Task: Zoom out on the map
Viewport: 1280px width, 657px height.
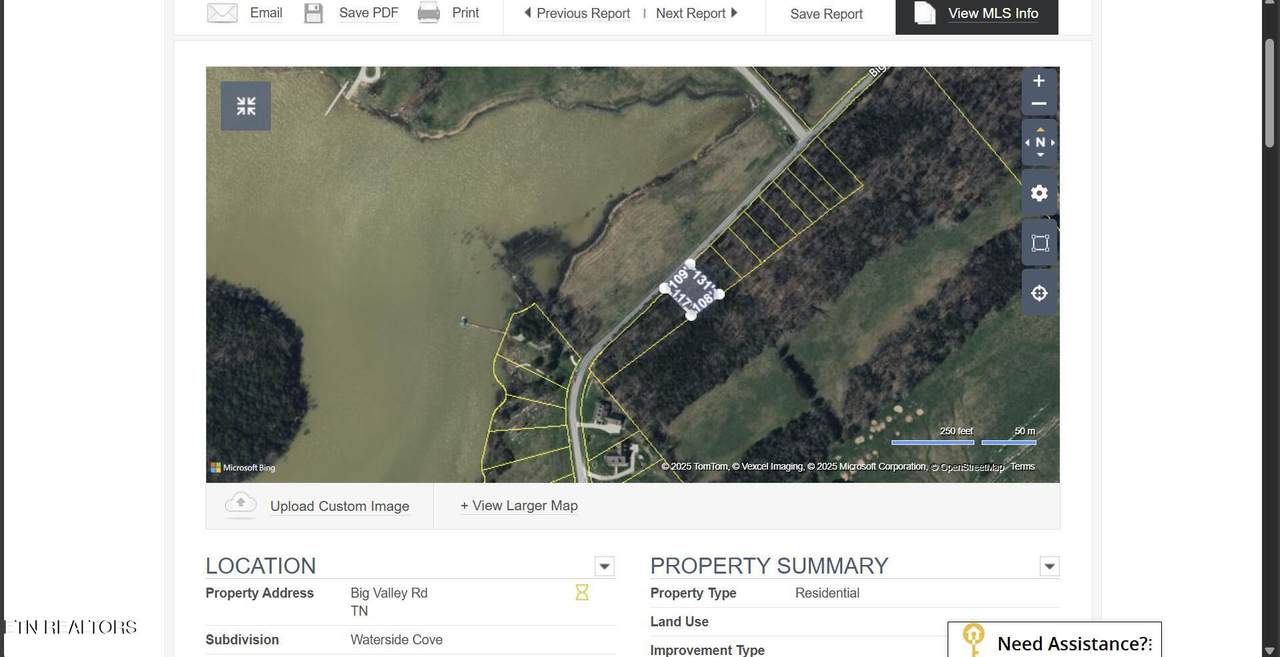Action: point(1039,104)
